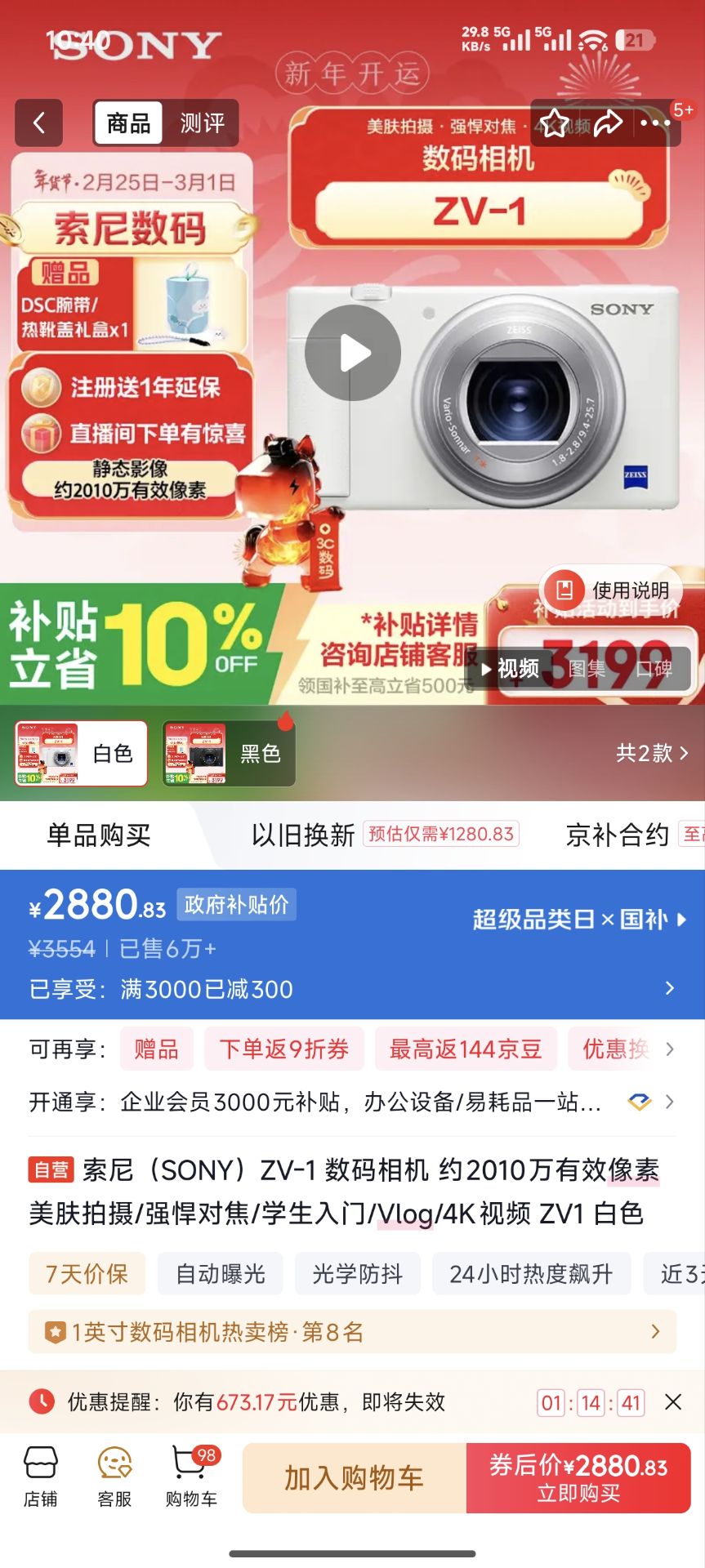This screenshot has width=705, height=1568.
Task: Switch media view to 口碑
Action: (x=654, y=669)
